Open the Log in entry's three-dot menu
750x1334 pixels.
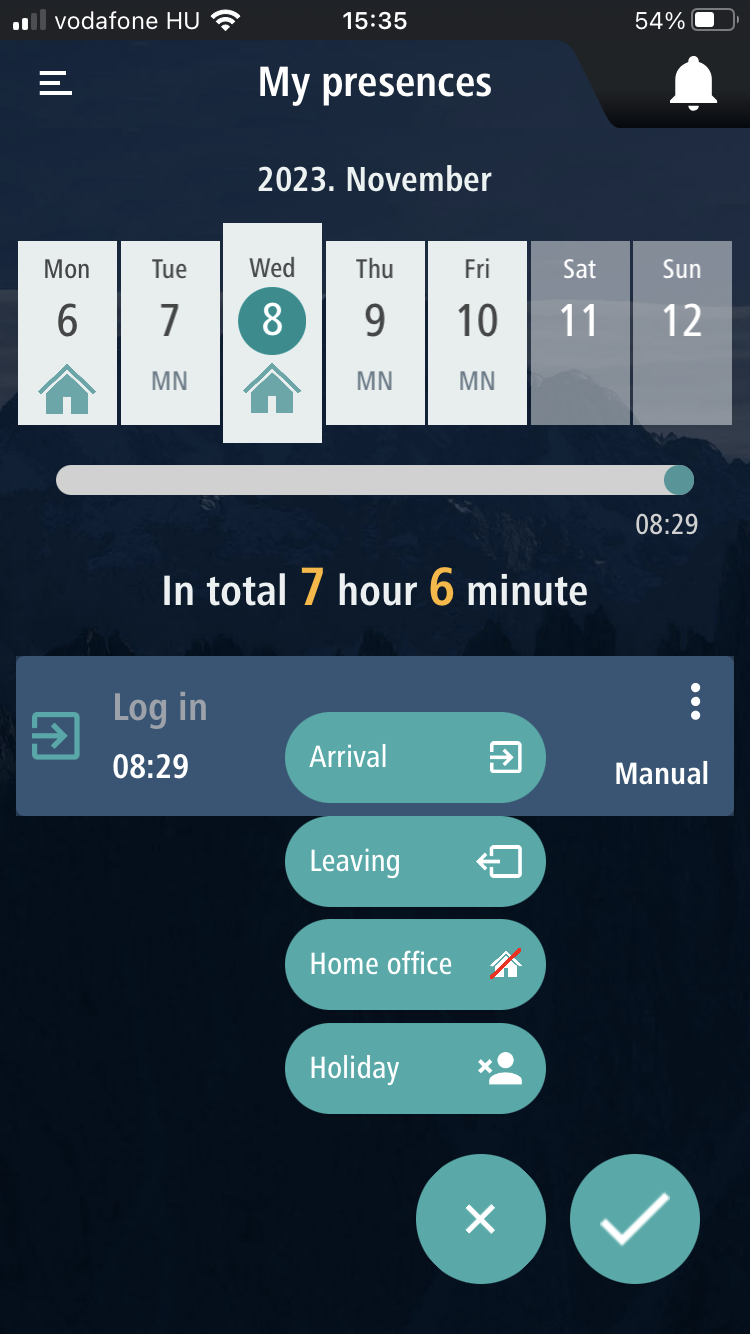pos(695,702)
